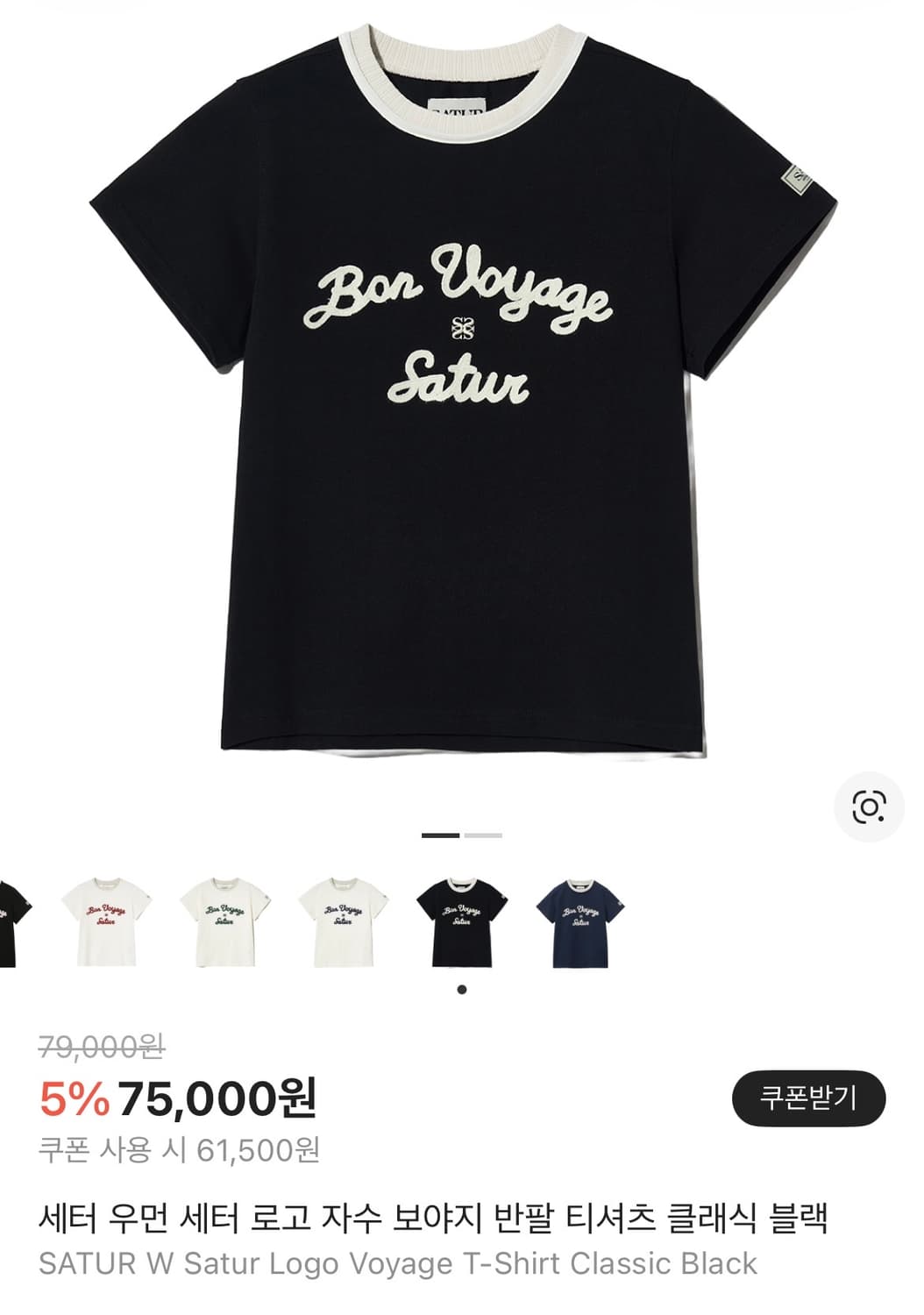
Task: Click the 쿠폰 사용 시 61,500원 text
Action: tap(180, 1147)
